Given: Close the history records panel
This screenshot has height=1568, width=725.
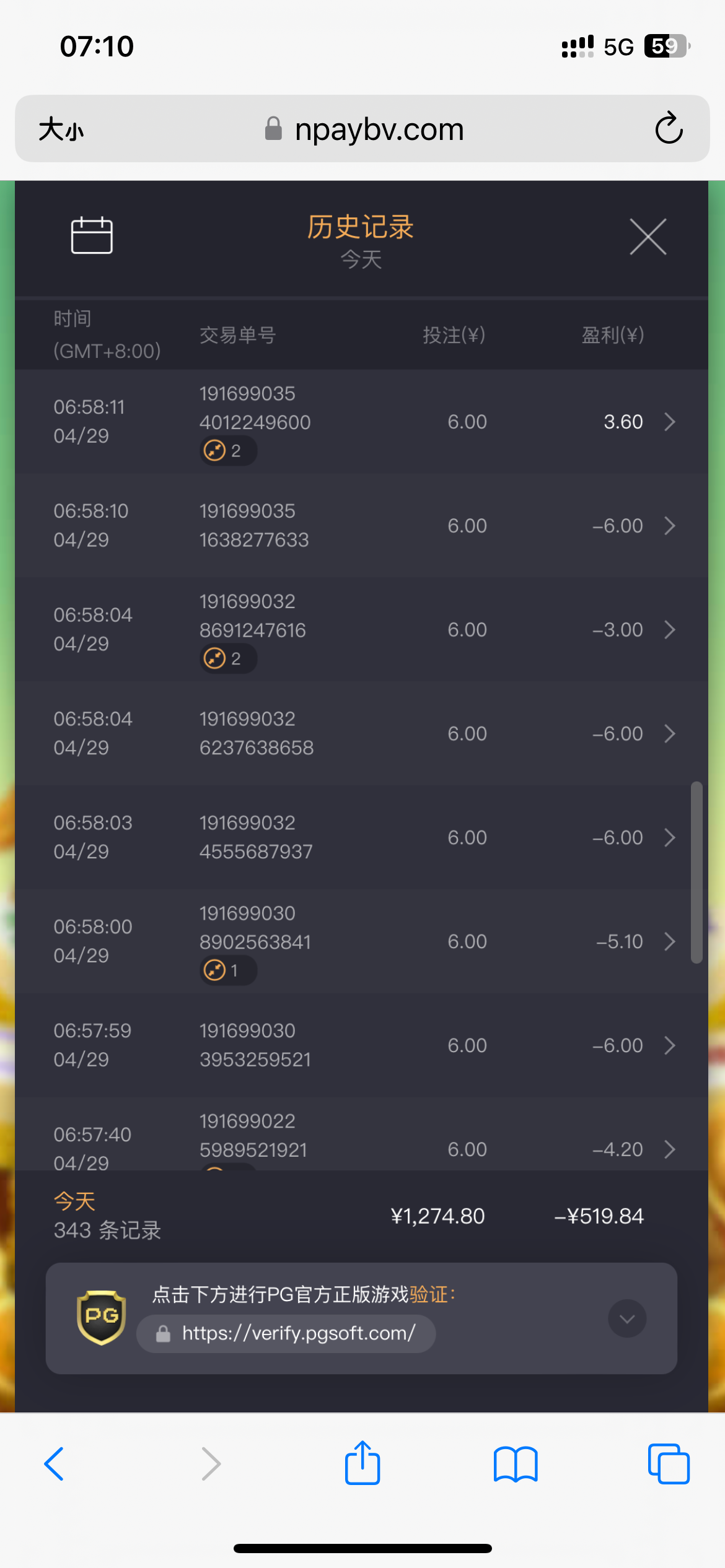Looking at the screenshot, I should [x=648, y=237].
